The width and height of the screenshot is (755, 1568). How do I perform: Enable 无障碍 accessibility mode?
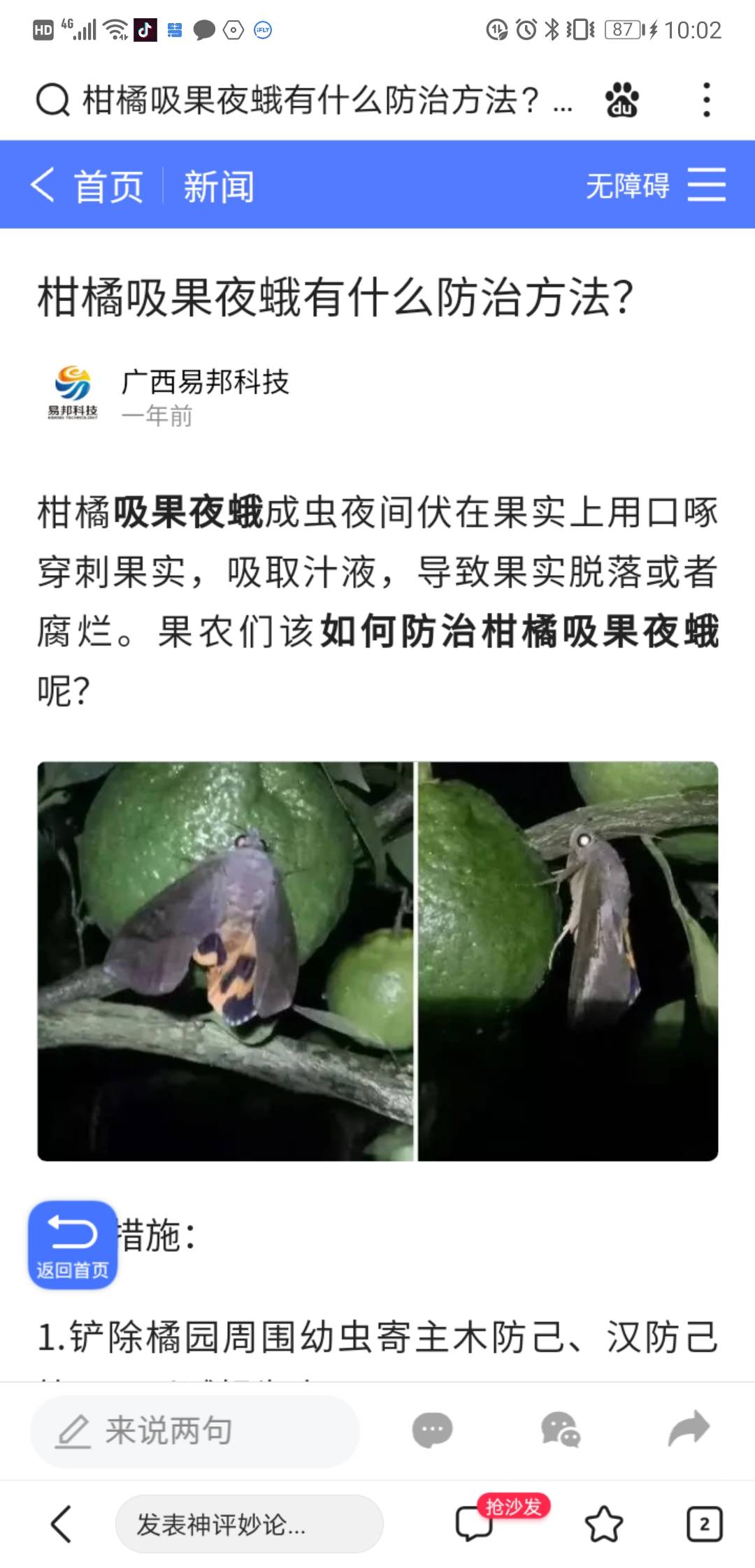coord(627,186)
